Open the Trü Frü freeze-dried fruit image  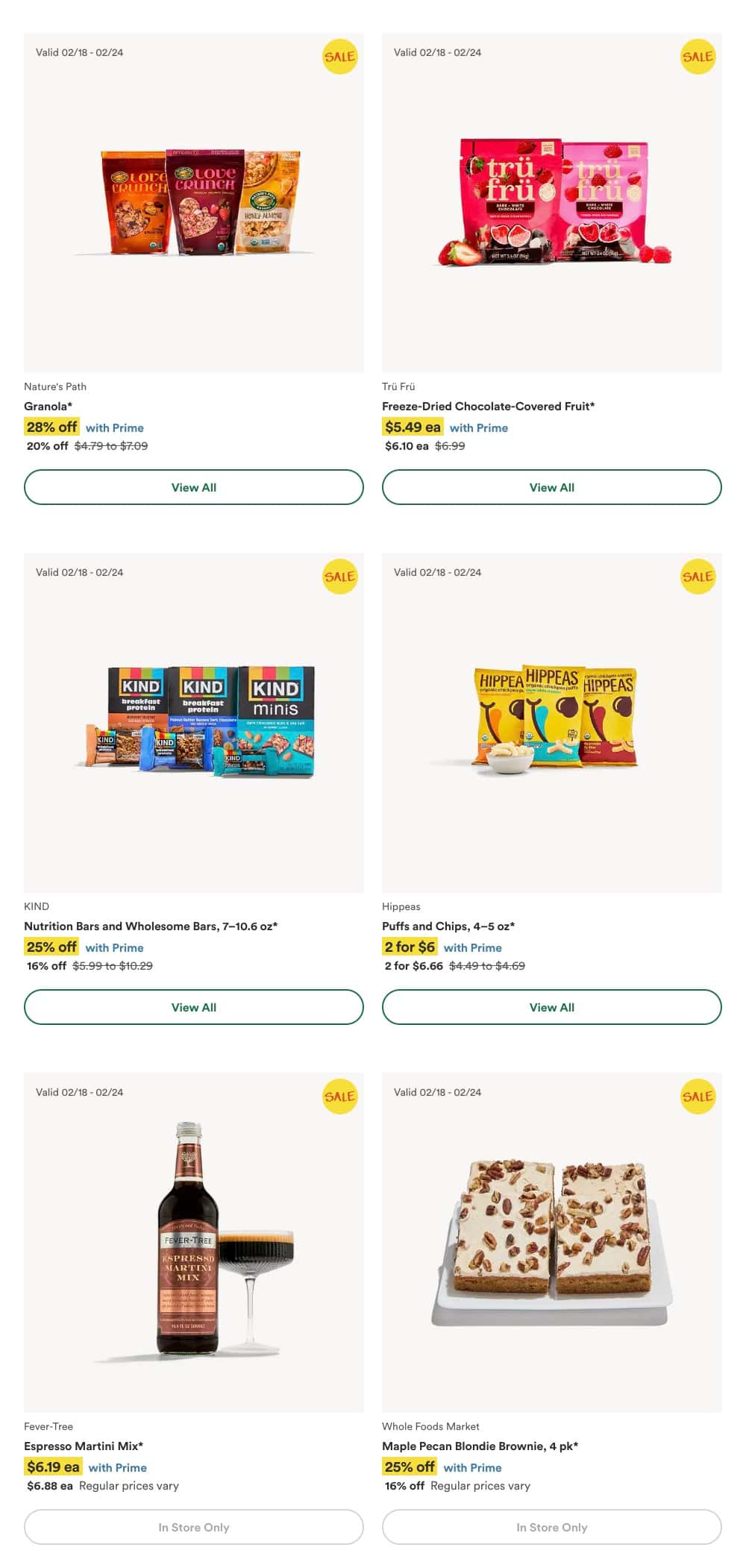coord(551,203)
